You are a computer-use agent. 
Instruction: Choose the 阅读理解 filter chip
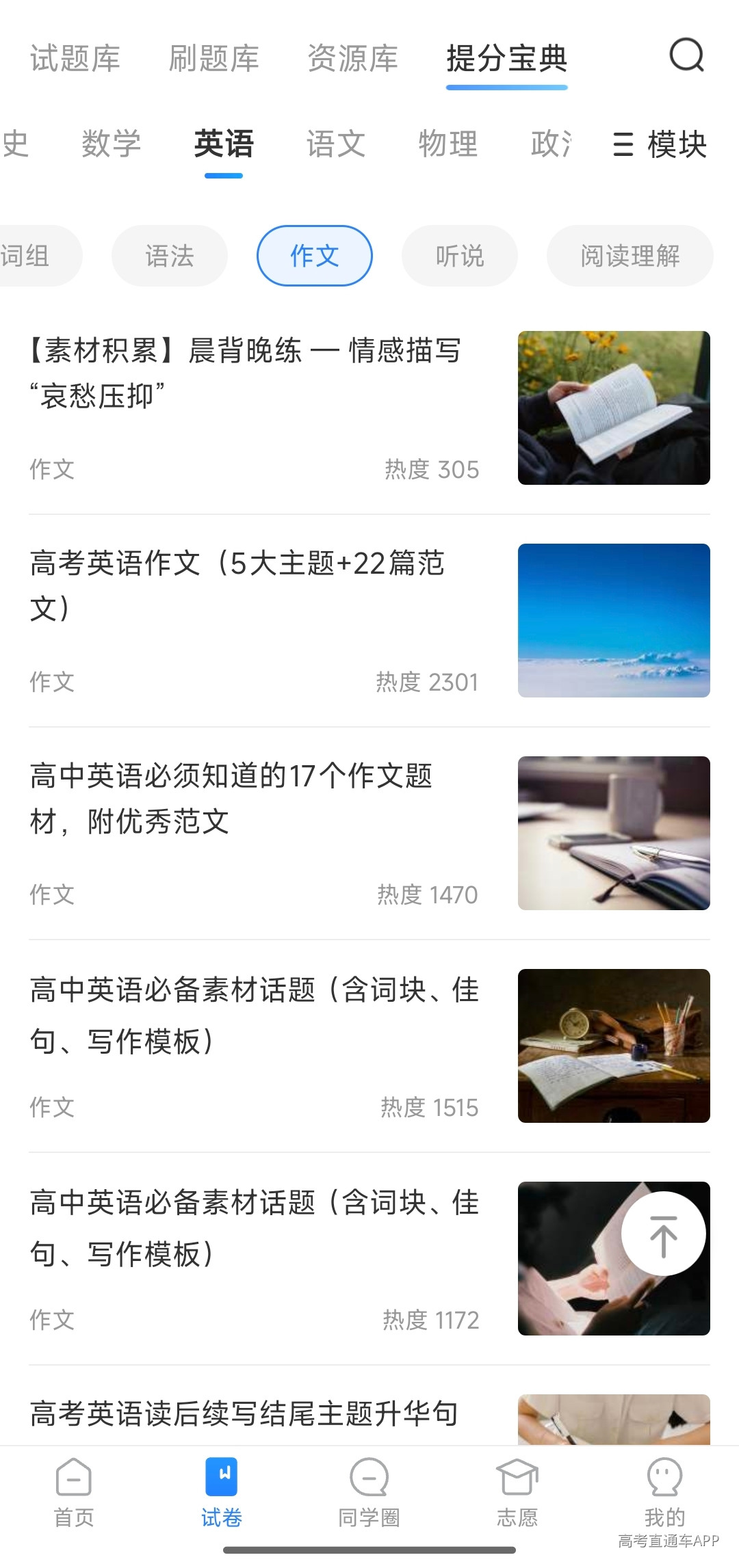(630, 256)
